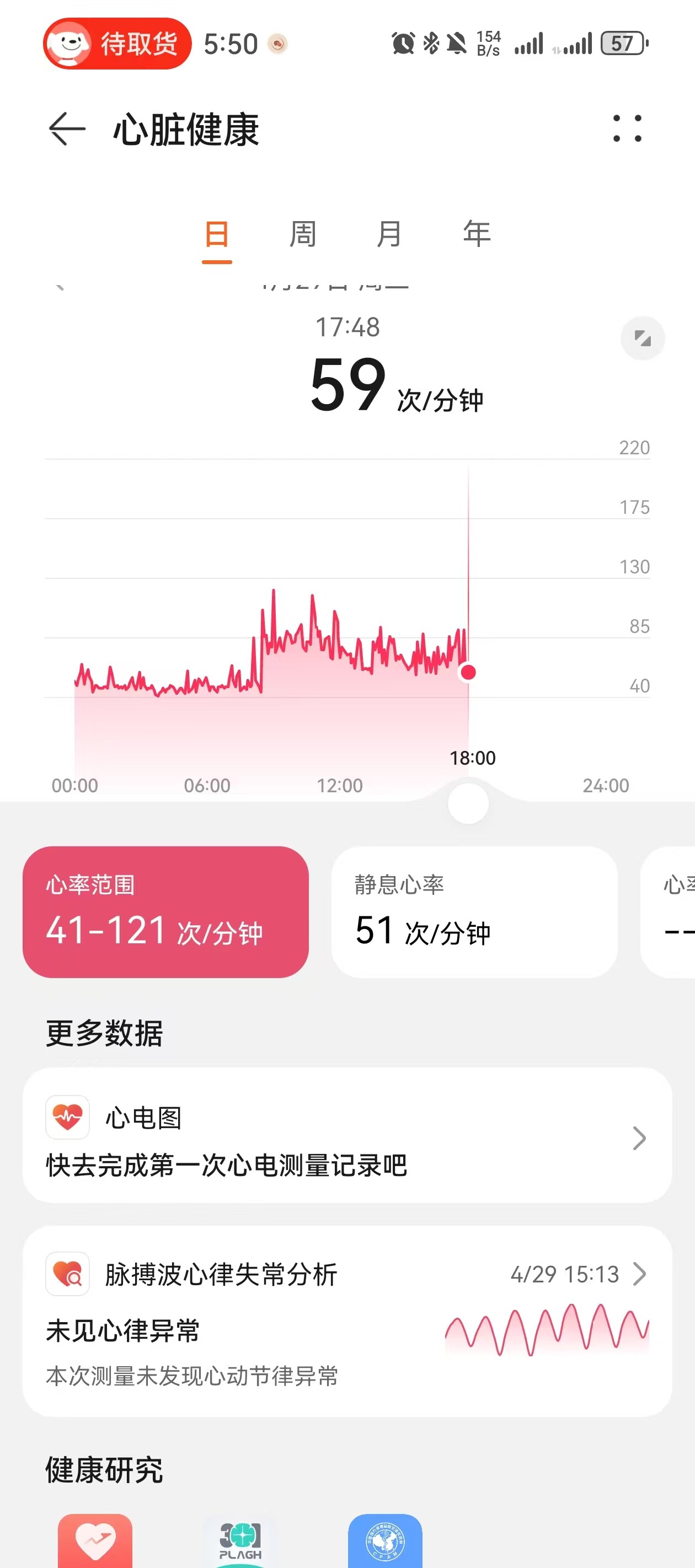Open 心电图 measurement entry

[347, 1135]
